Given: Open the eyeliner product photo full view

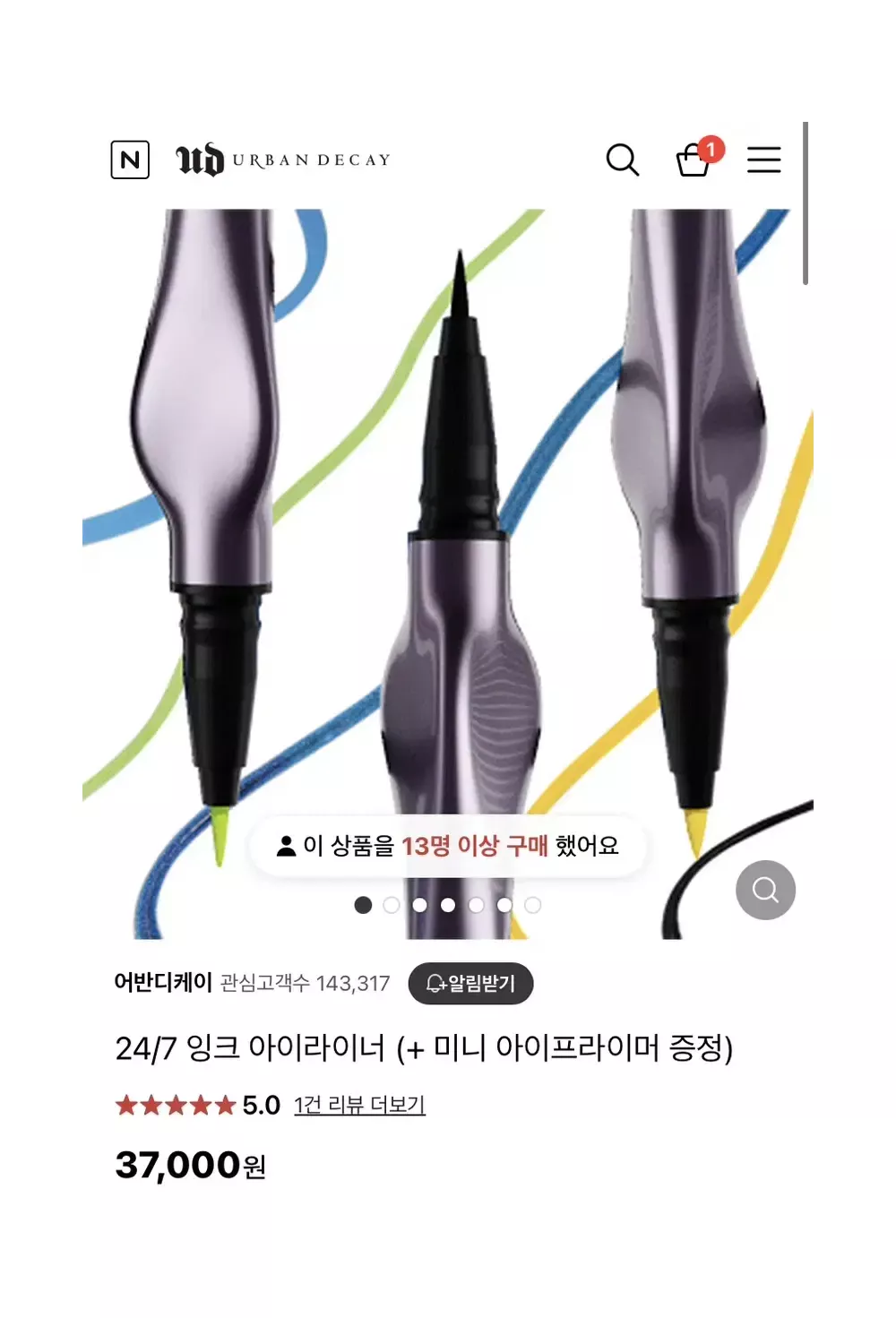Looking at the screenshot, I should tap(448, 538).
